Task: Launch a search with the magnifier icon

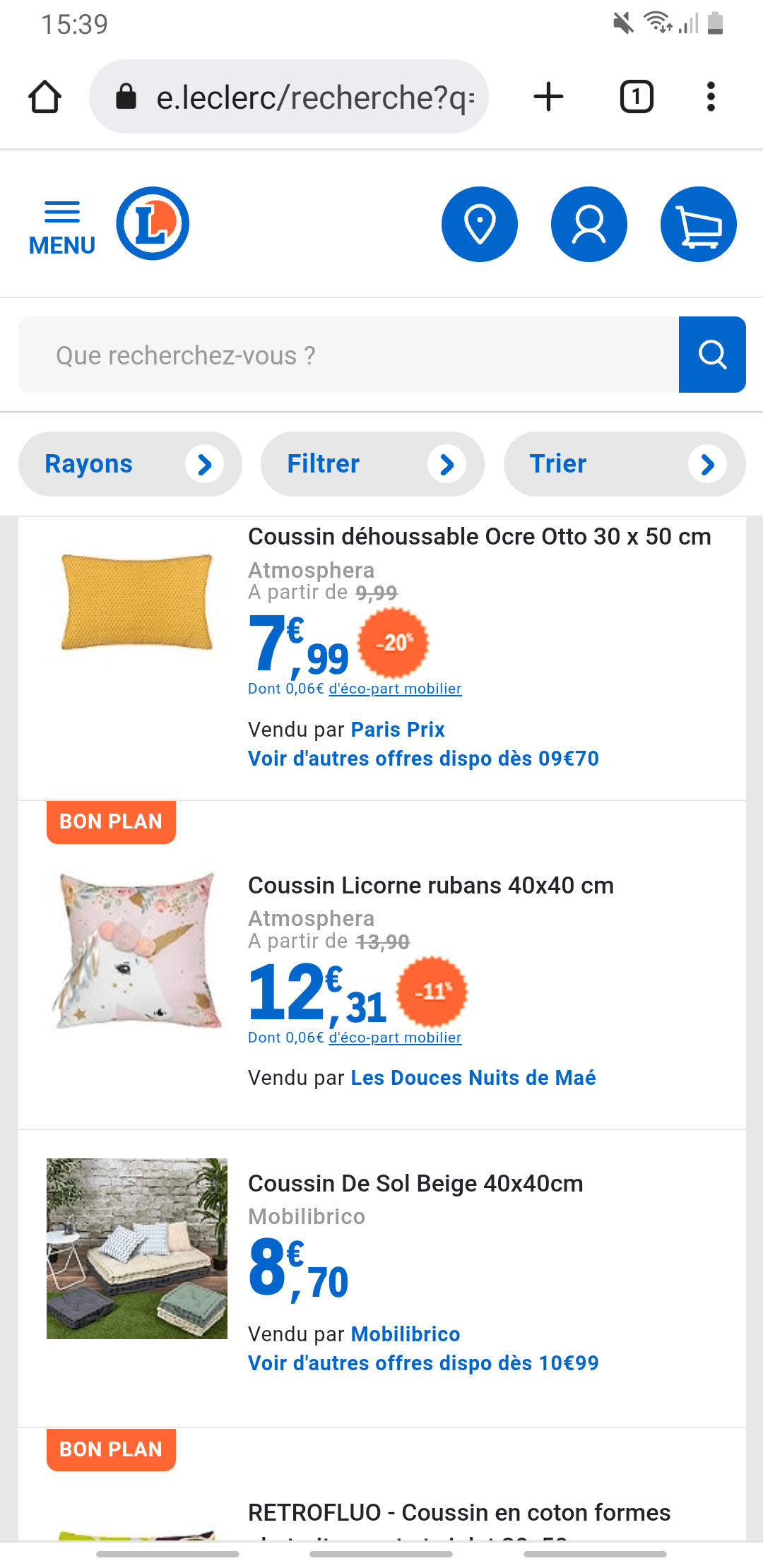Action: pyautogui.click(x=712, y=355)
